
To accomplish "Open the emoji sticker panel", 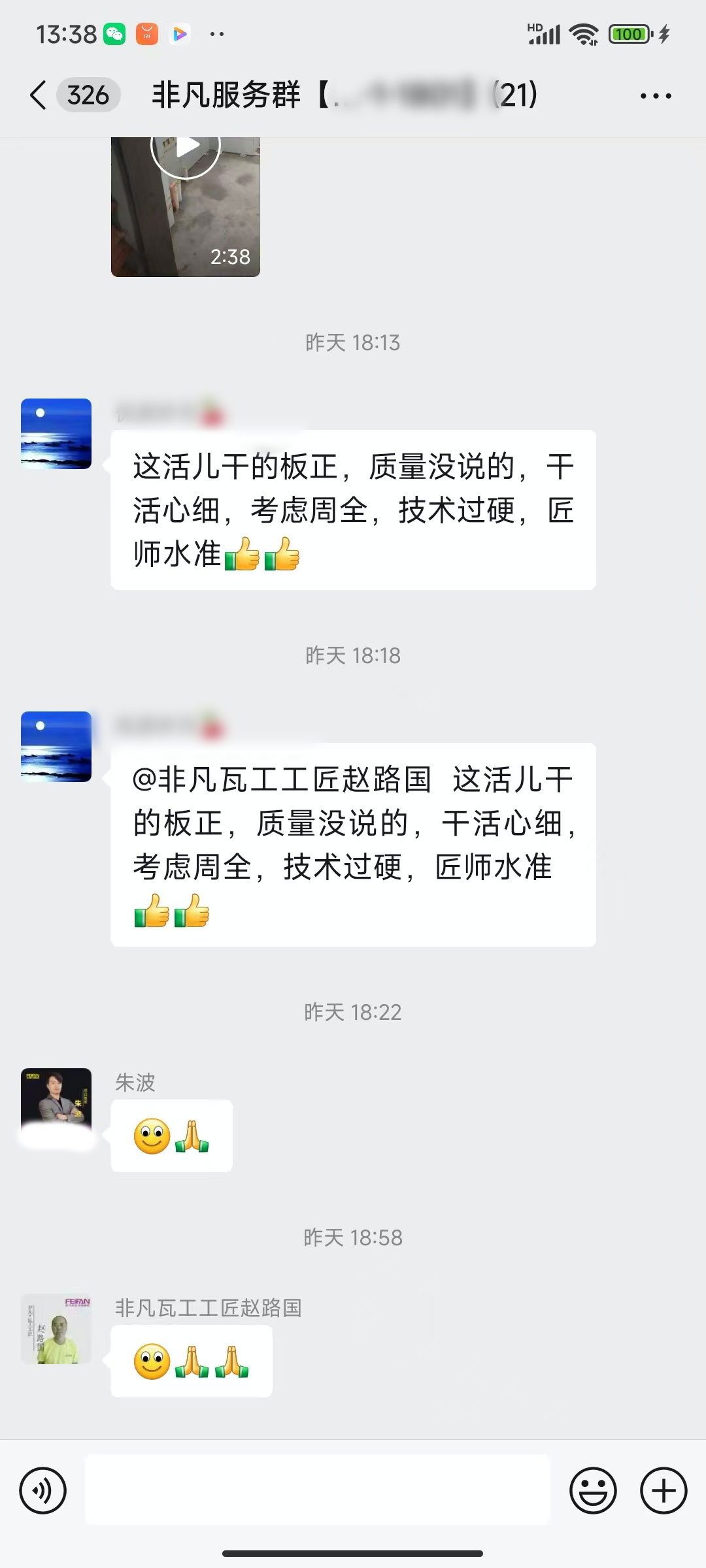I will (593, 1490).
